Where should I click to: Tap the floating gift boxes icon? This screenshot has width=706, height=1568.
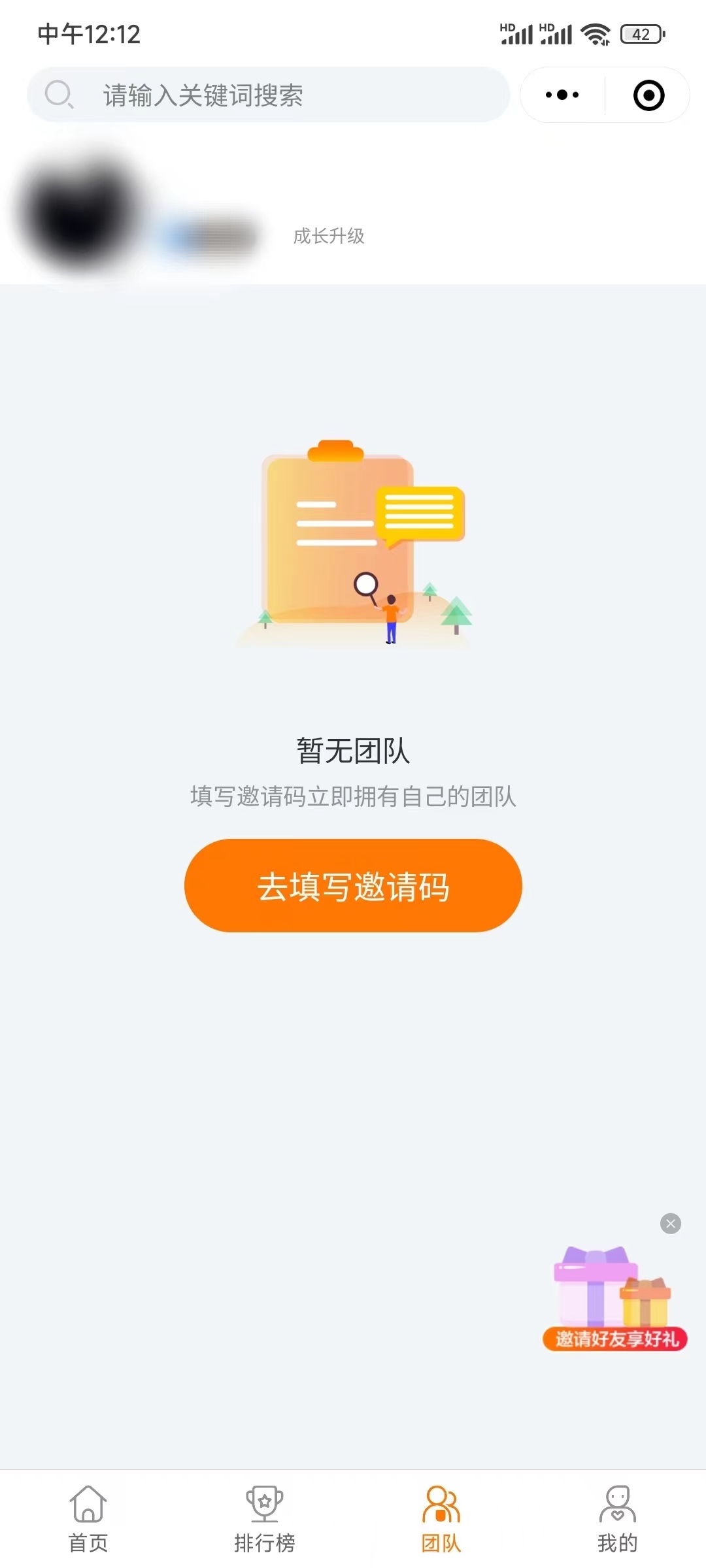tap(608, 1294)
